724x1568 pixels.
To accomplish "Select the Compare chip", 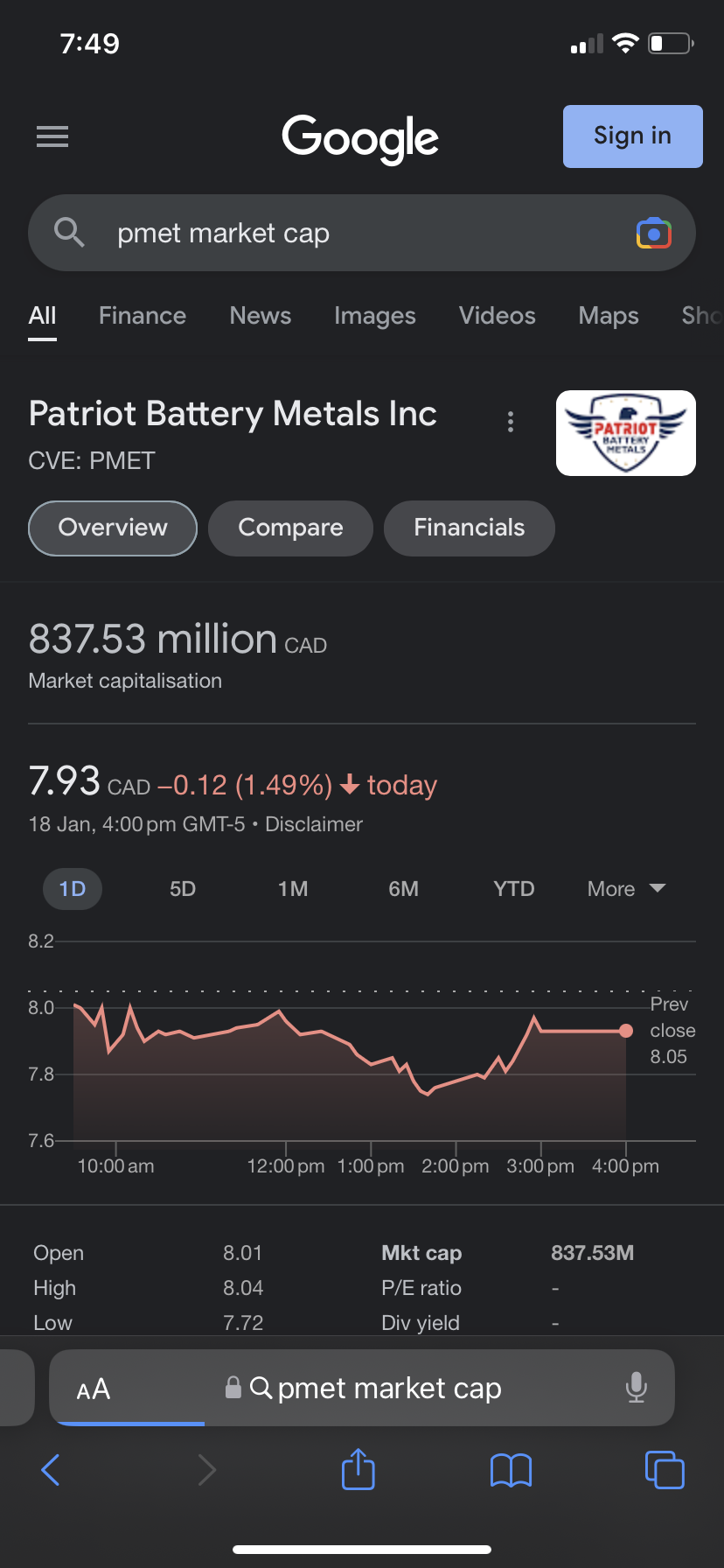I will pyautogui.click(x=290, y=528).
